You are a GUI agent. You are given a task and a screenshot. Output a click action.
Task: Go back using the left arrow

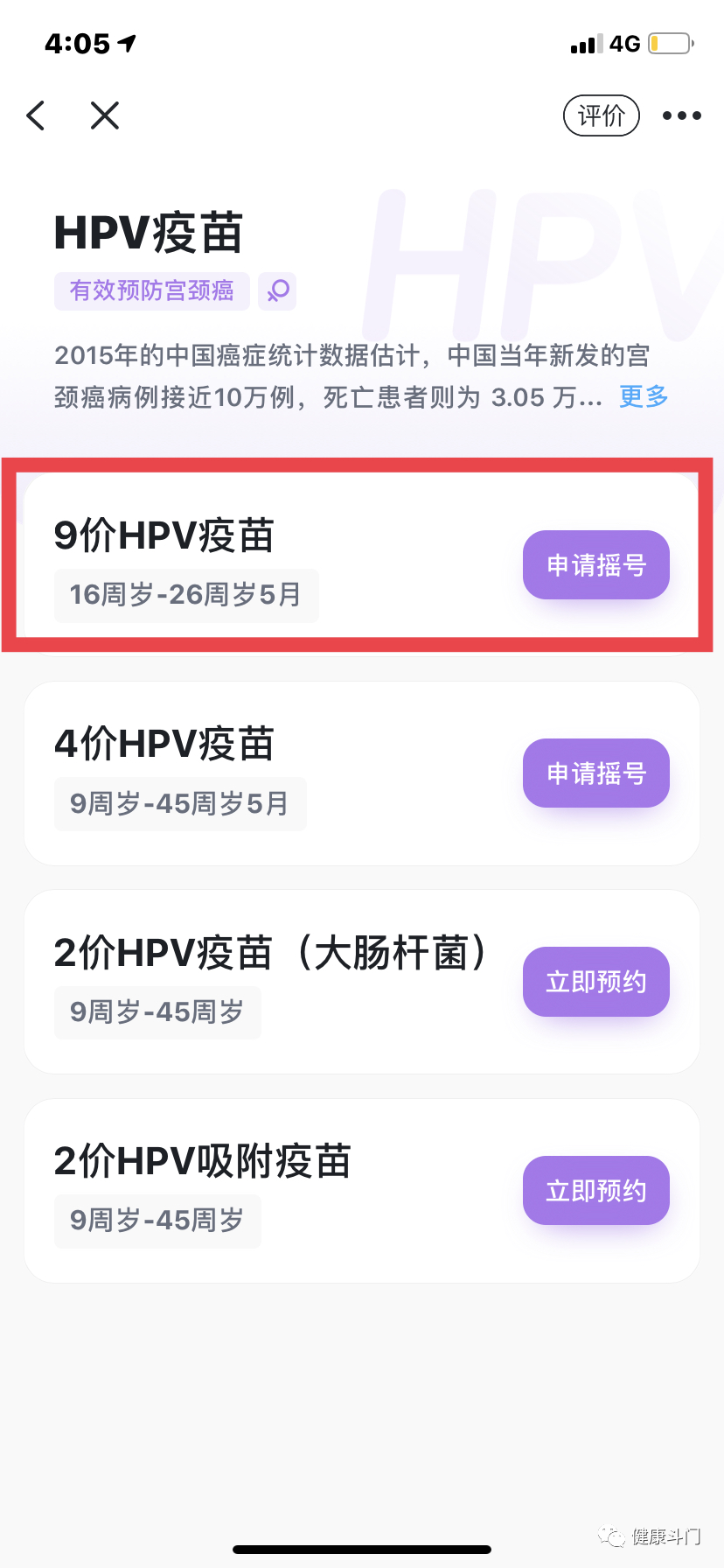click(36, 115)
